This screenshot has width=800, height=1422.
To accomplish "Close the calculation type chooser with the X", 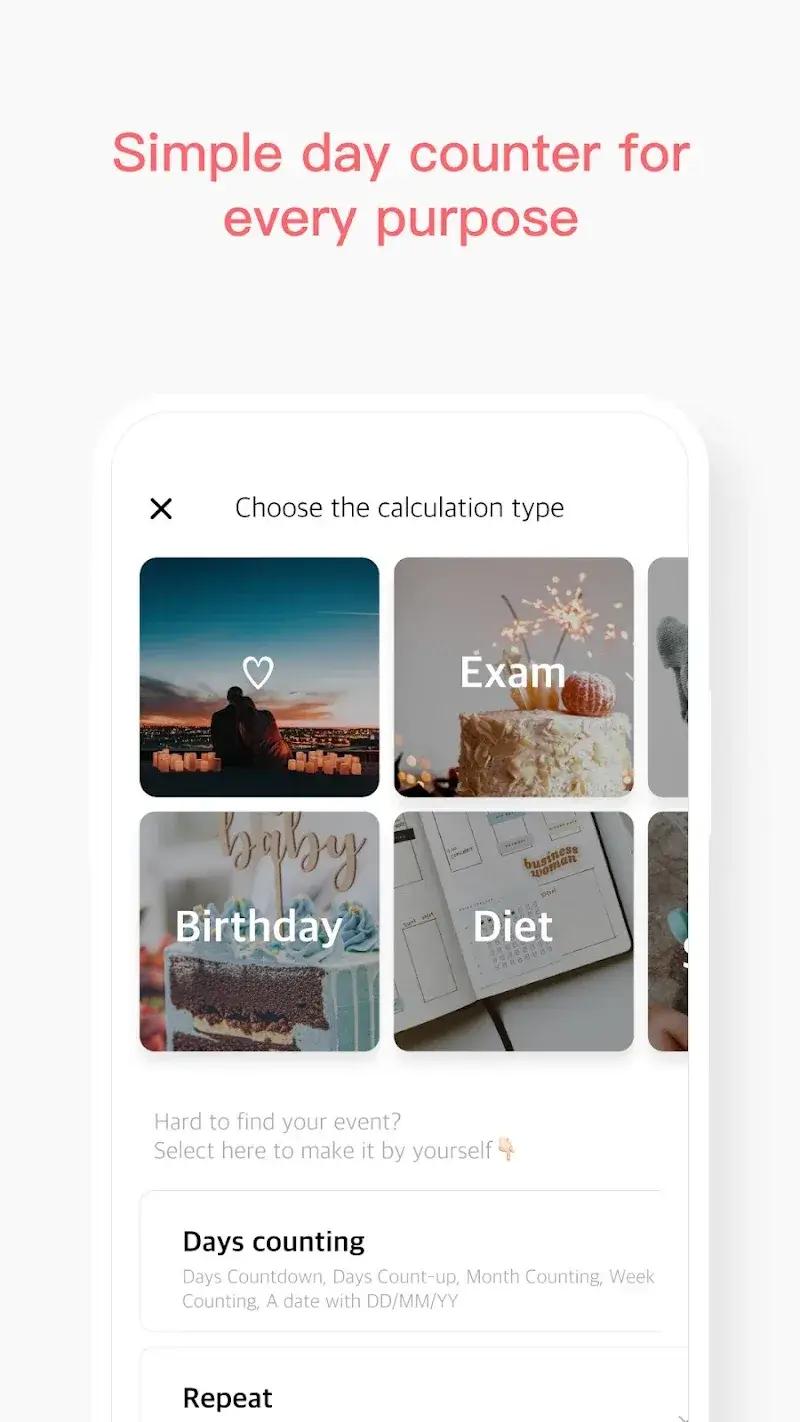I will (161, 508).
